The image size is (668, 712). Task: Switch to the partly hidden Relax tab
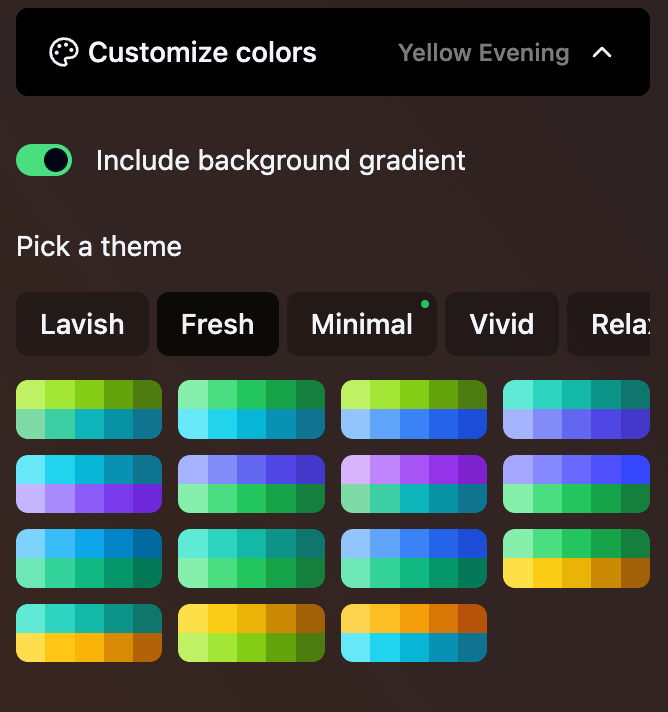coord(612,324)
